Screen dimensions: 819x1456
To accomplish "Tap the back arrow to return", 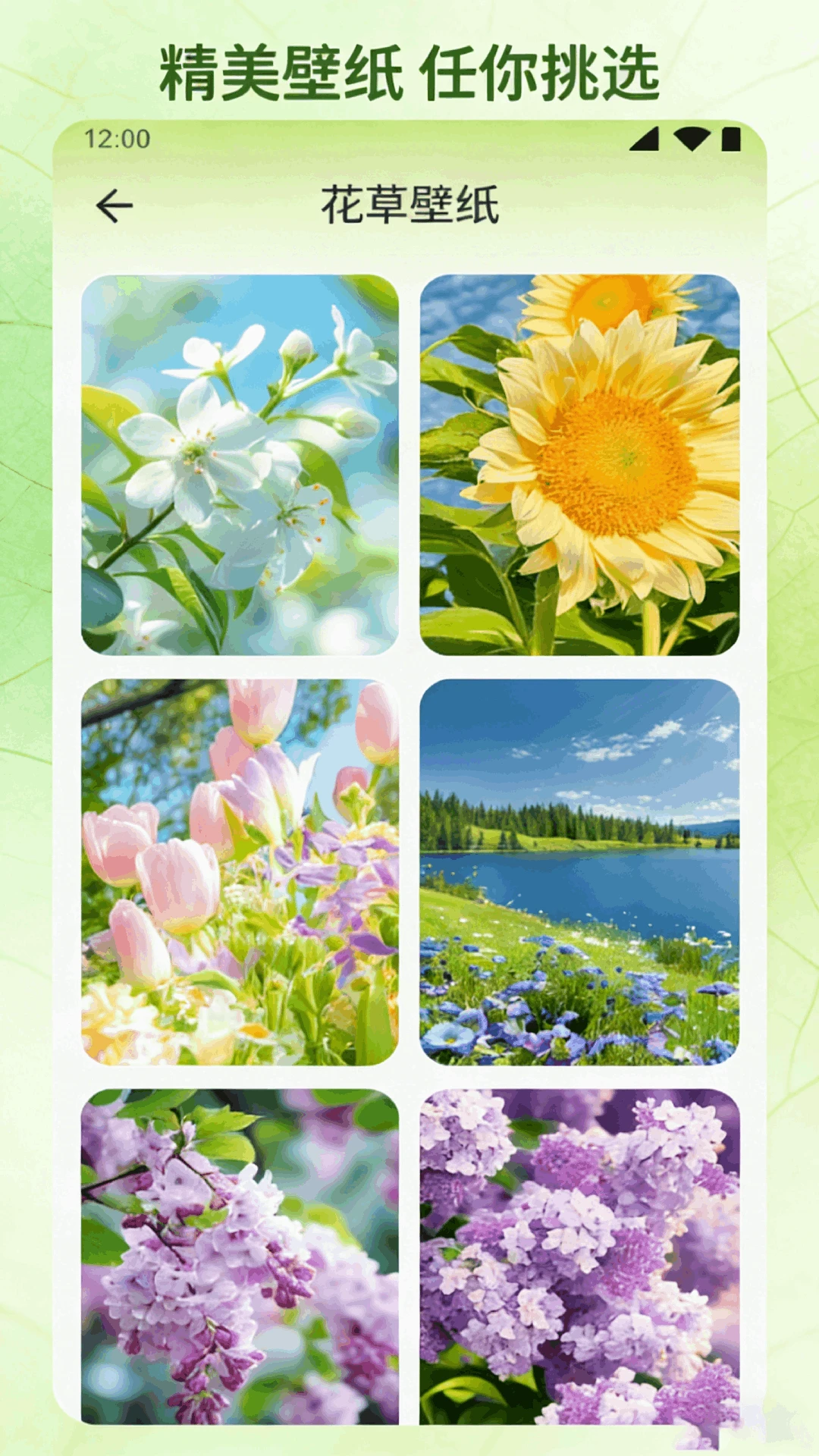I will (115, 205).
